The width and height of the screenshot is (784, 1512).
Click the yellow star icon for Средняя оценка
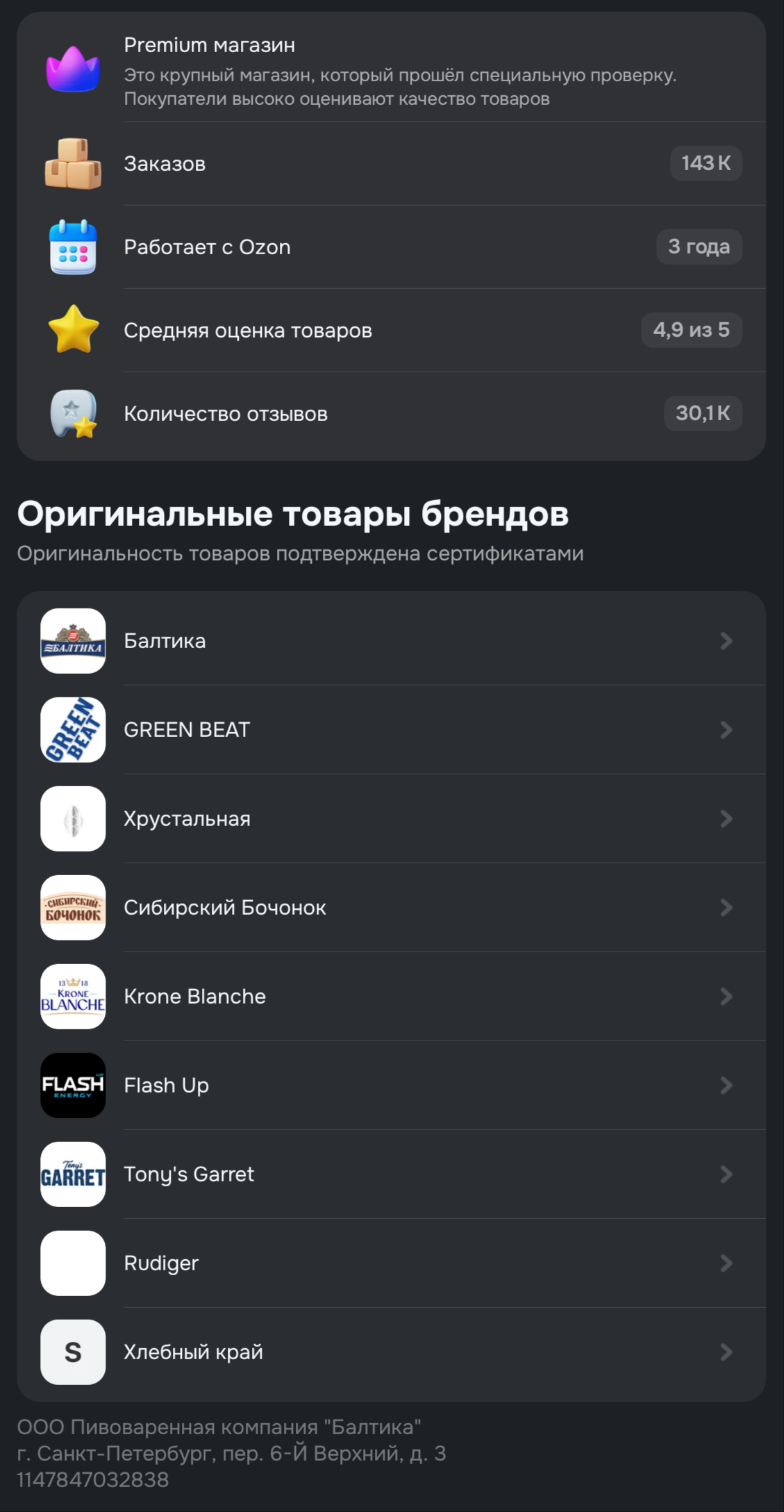coord(73,330)
